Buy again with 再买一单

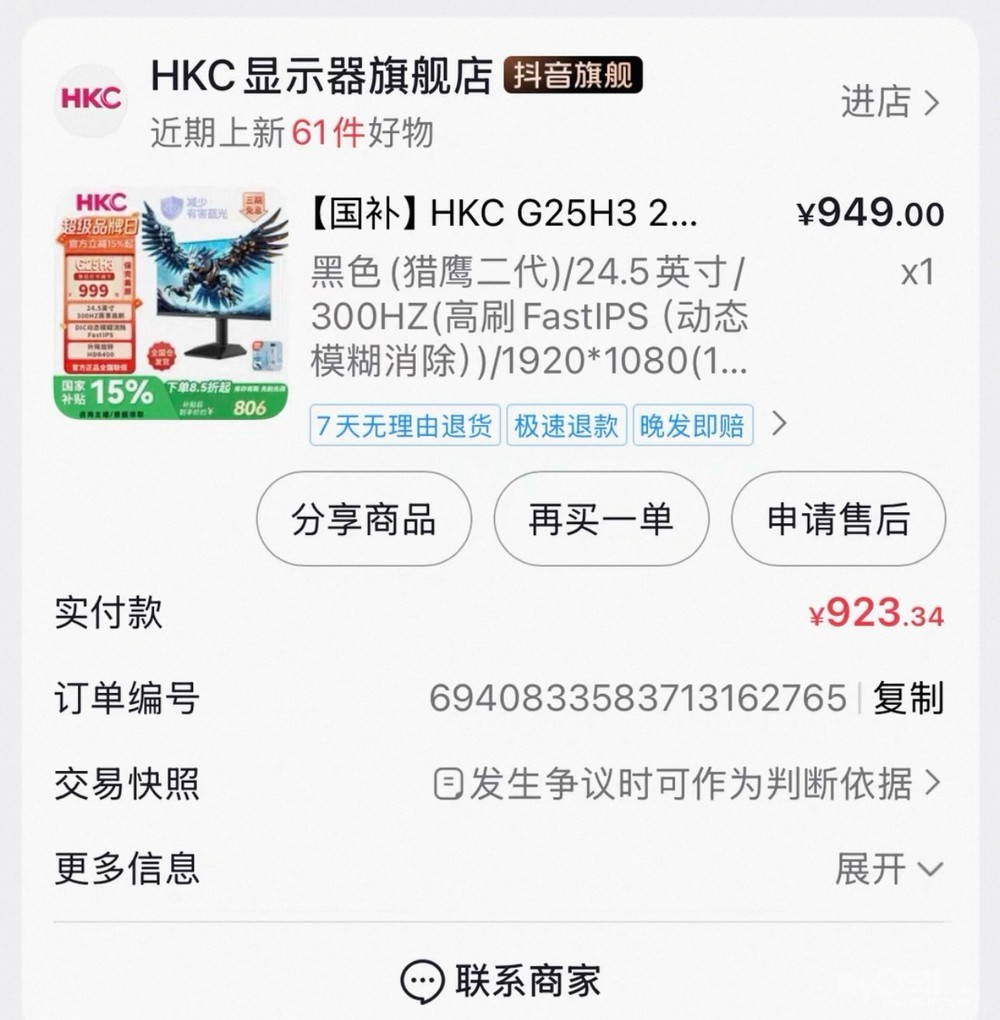point(601,519)
